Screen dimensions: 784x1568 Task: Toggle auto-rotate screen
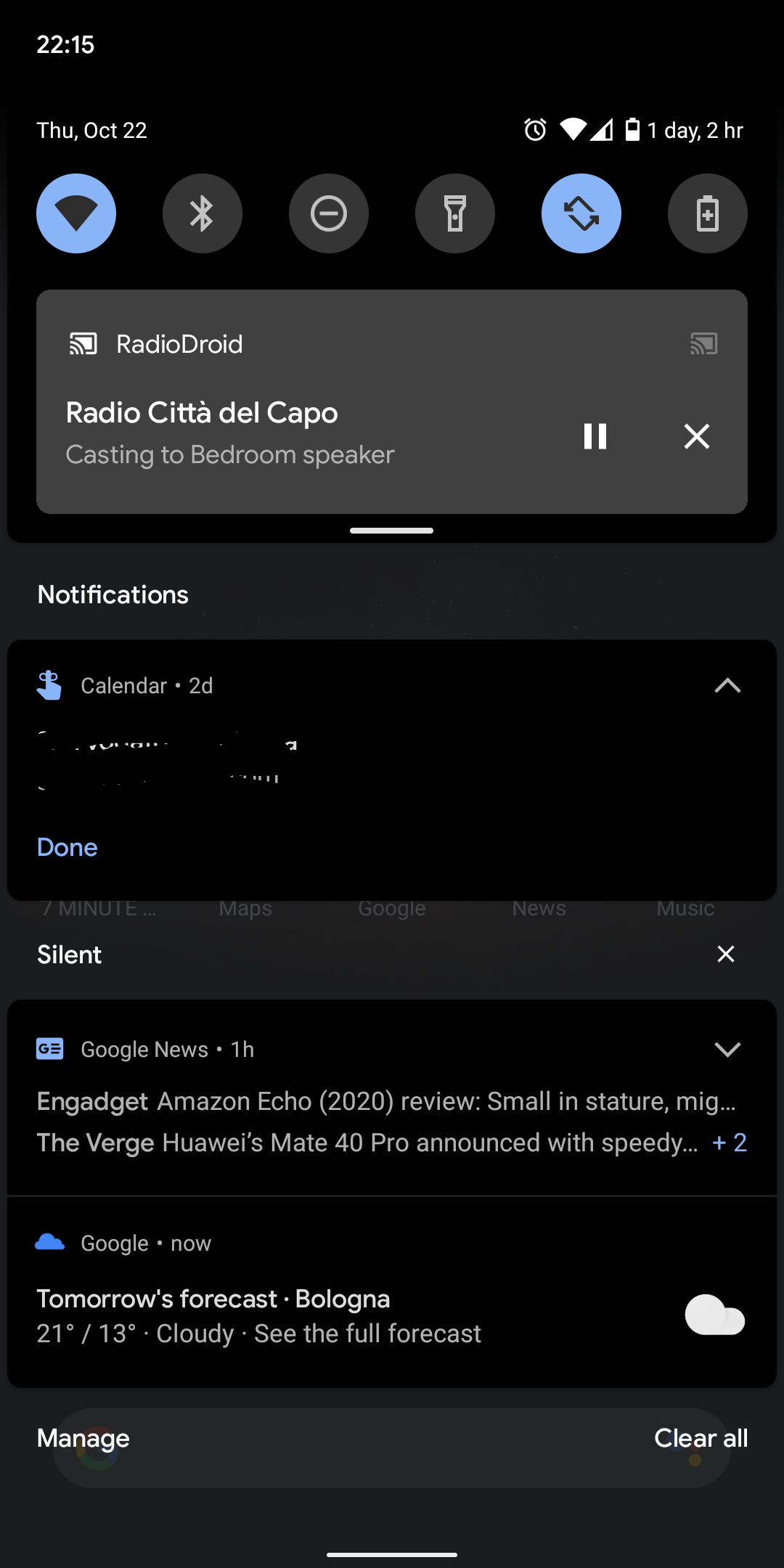pos(581,213)
